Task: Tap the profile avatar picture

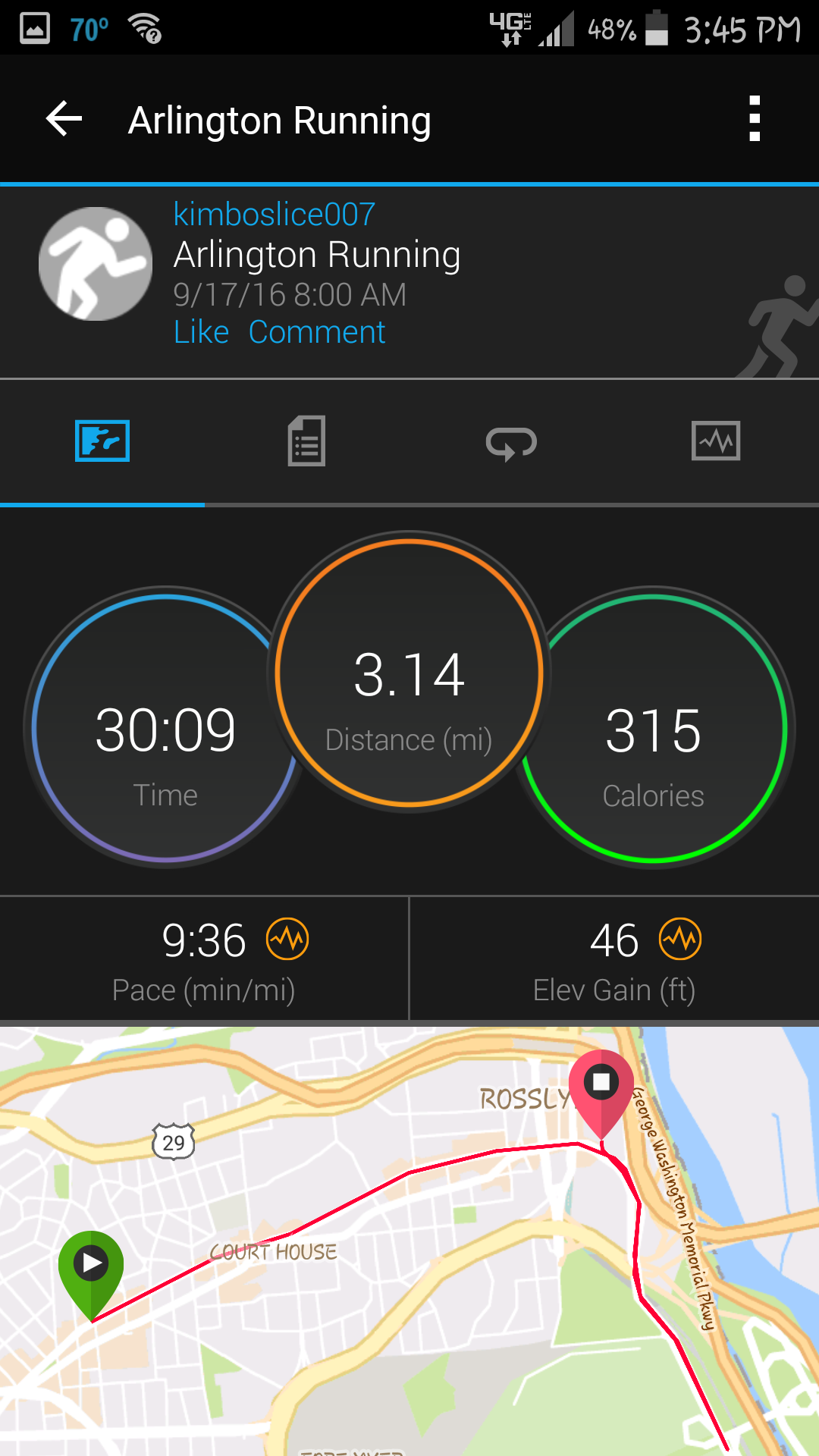Action: [96, 264]
